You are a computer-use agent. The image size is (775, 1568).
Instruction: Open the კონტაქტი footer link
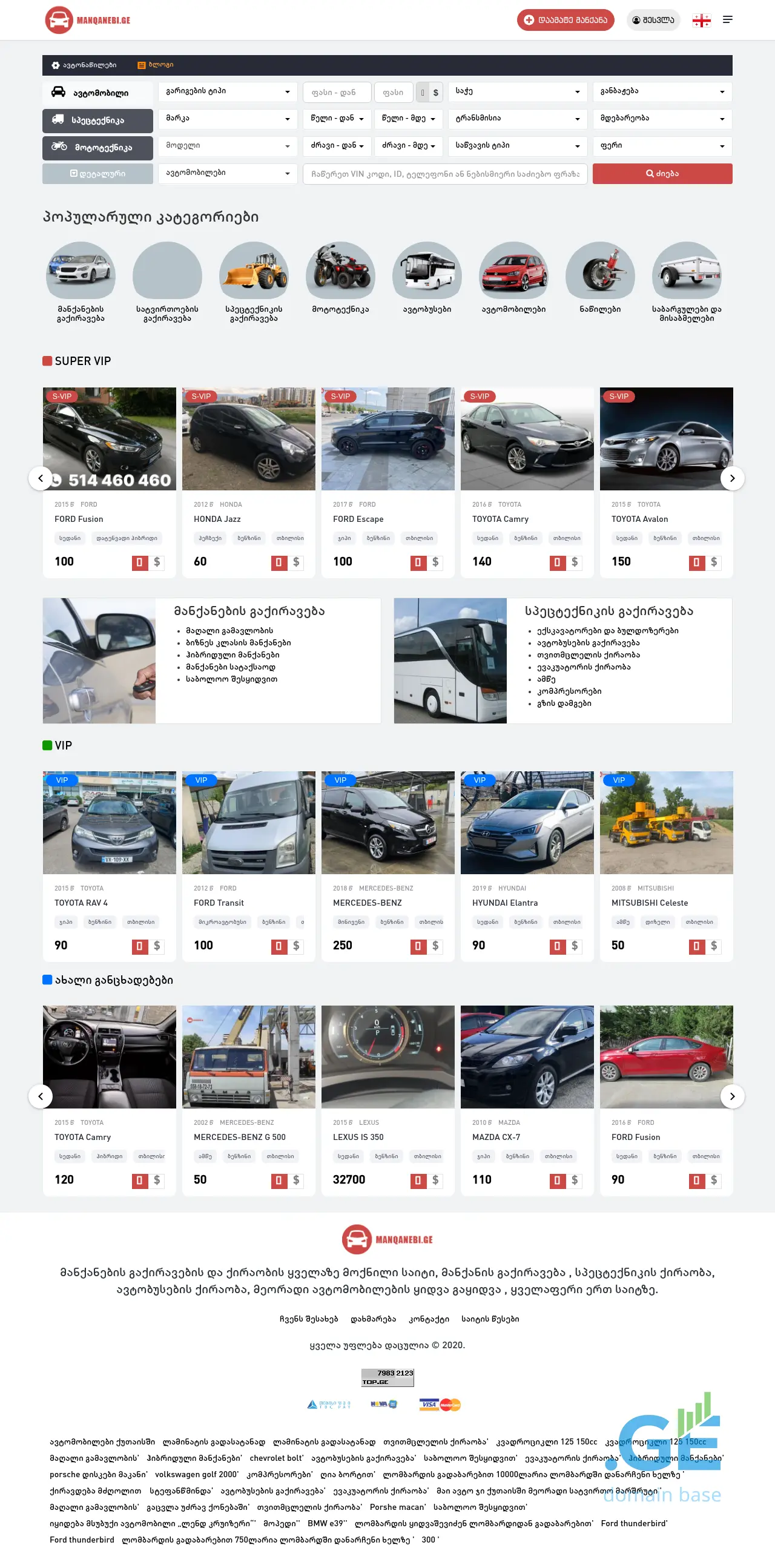[x=429, y=1319]
